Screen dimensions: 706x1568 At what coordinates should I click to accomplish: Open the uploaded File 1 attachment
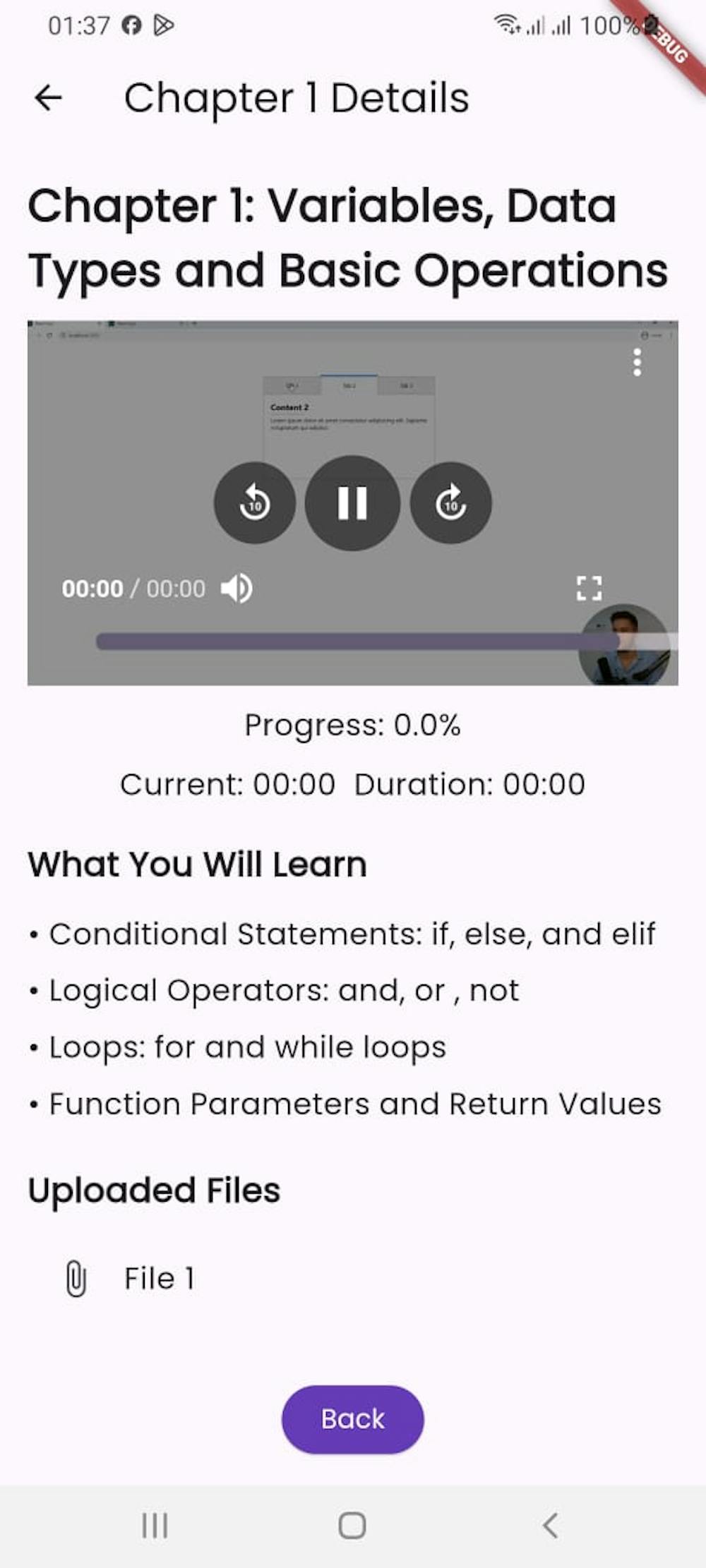click(159, 1279)
